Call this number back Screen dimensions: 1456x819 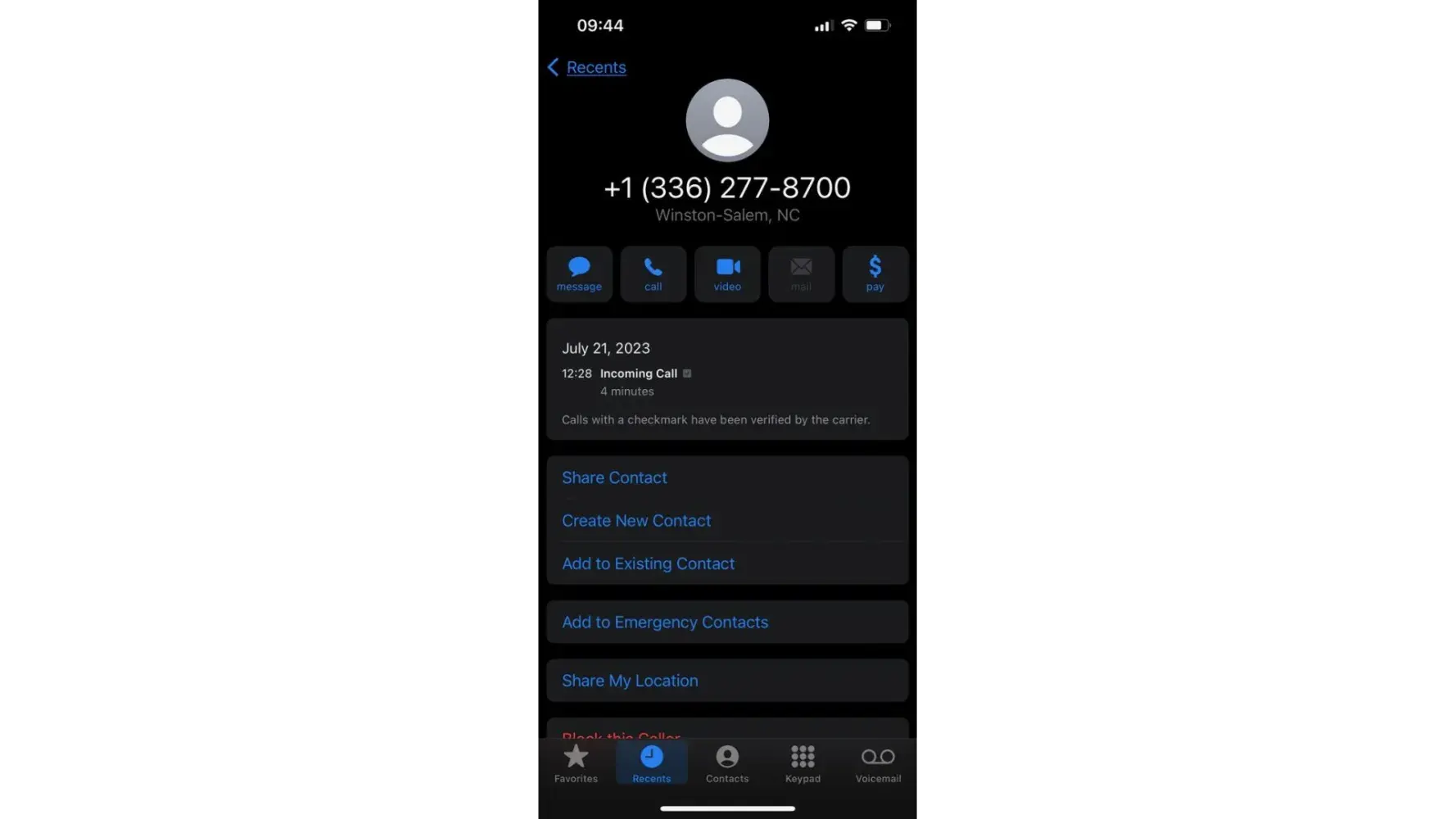pos(653,274)
